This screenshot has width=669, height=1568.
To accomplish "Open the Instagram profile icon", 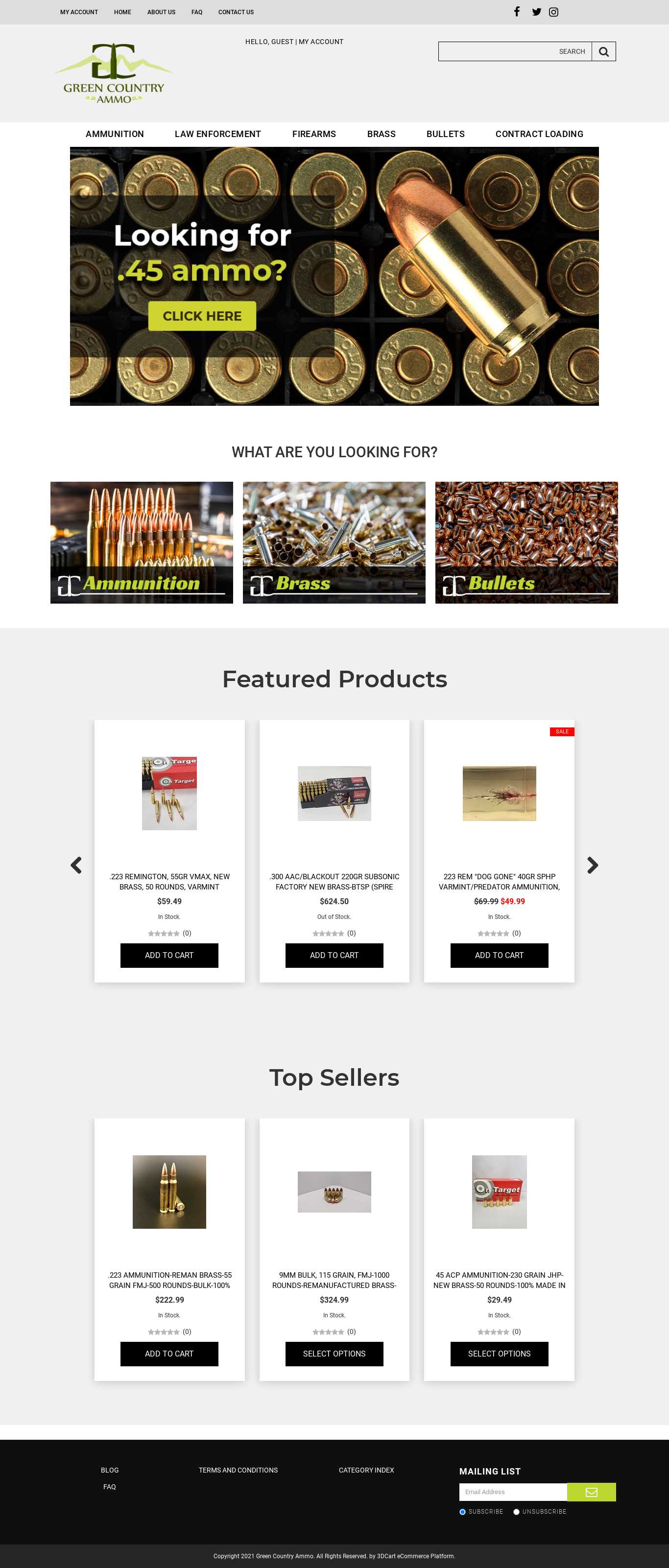I will (x=553, y=12).
